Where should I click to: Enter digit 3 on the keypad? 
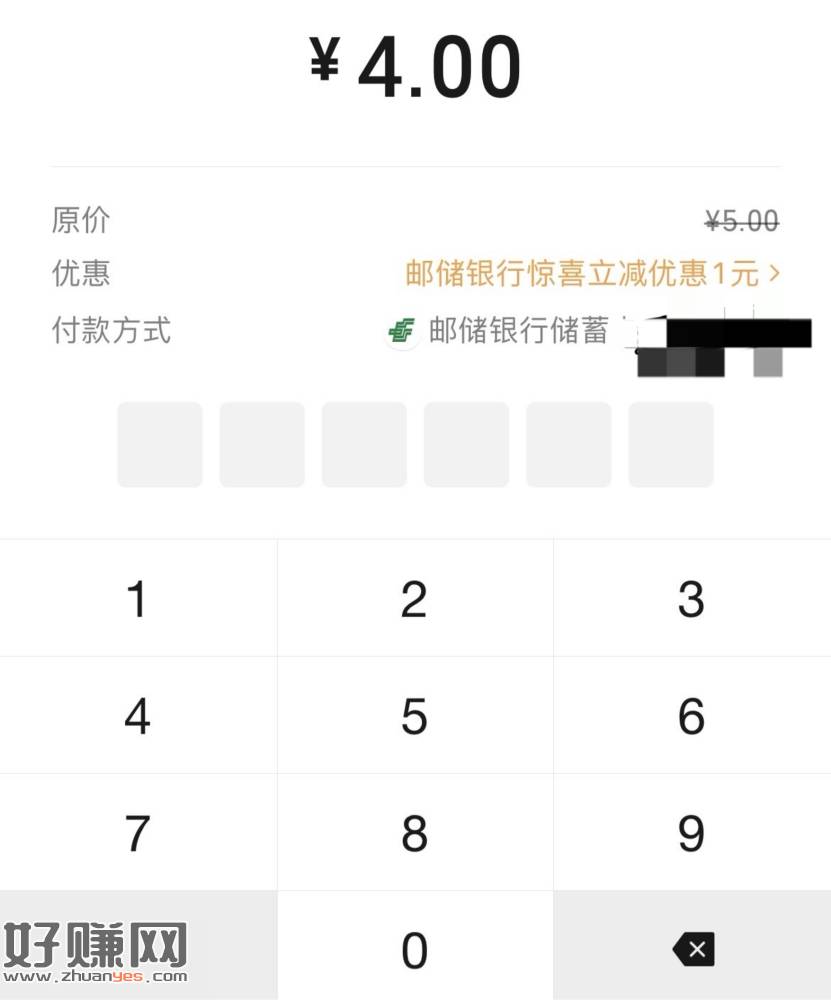click(691, 599)
